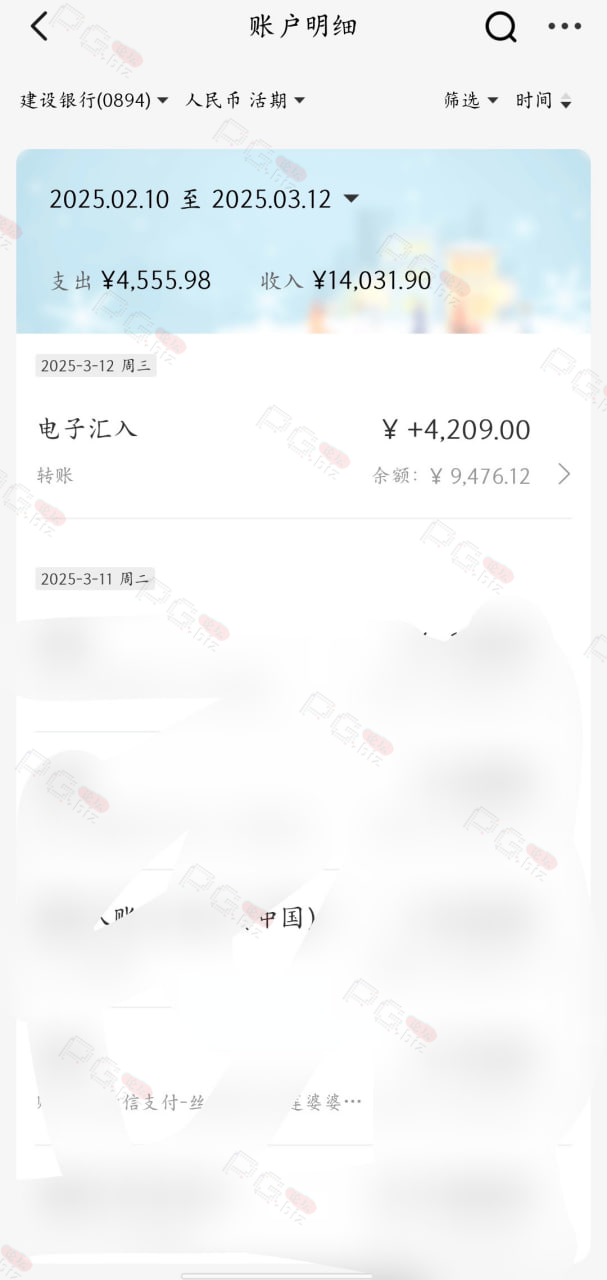
Task: Open the search icon
Action: 501,28
